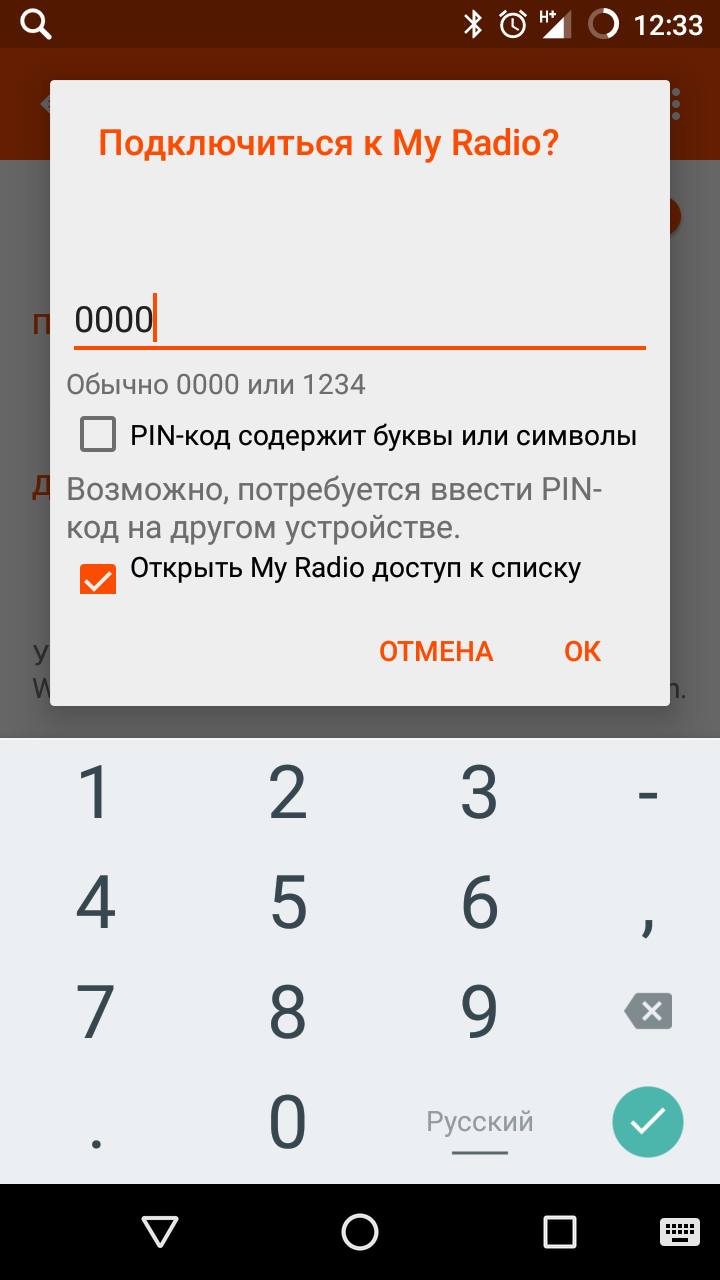Type digit 1 on the keypad
The width and height of the screenshot is (720, 1280).
(95, 793)
